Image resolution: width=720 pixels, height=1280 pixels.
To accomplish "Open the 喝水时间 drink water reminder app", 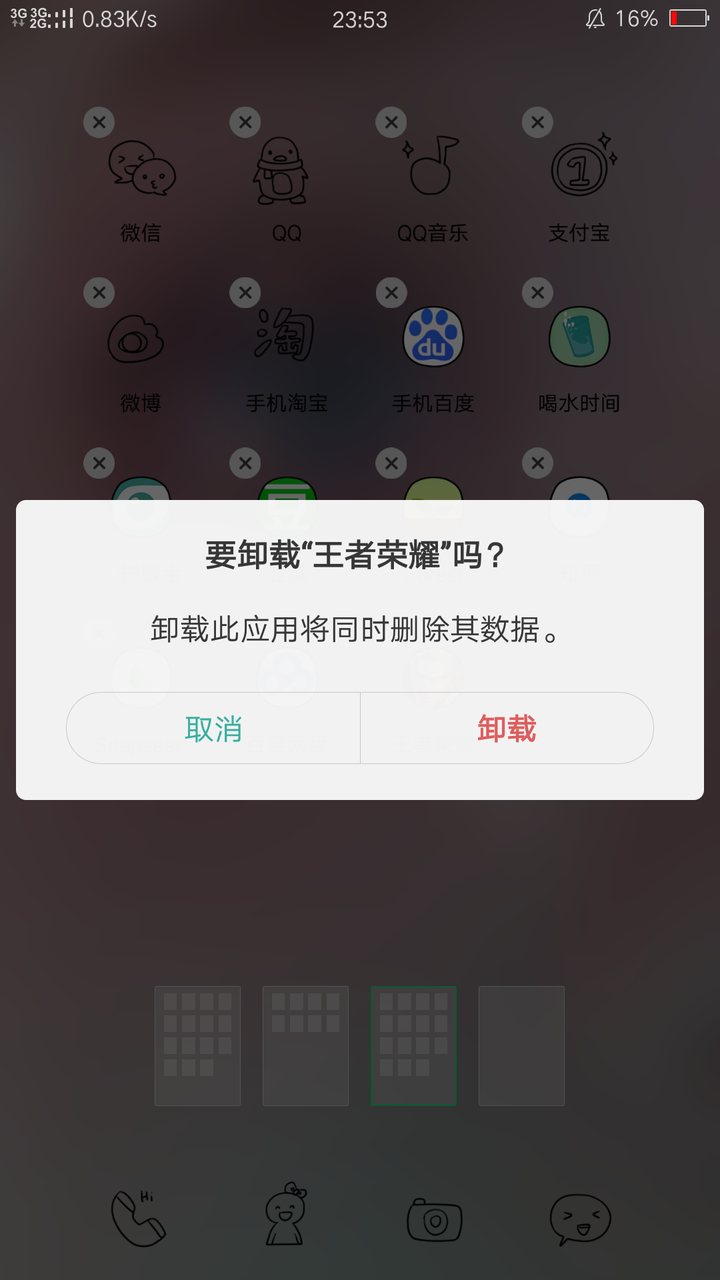I will point(579,340).
